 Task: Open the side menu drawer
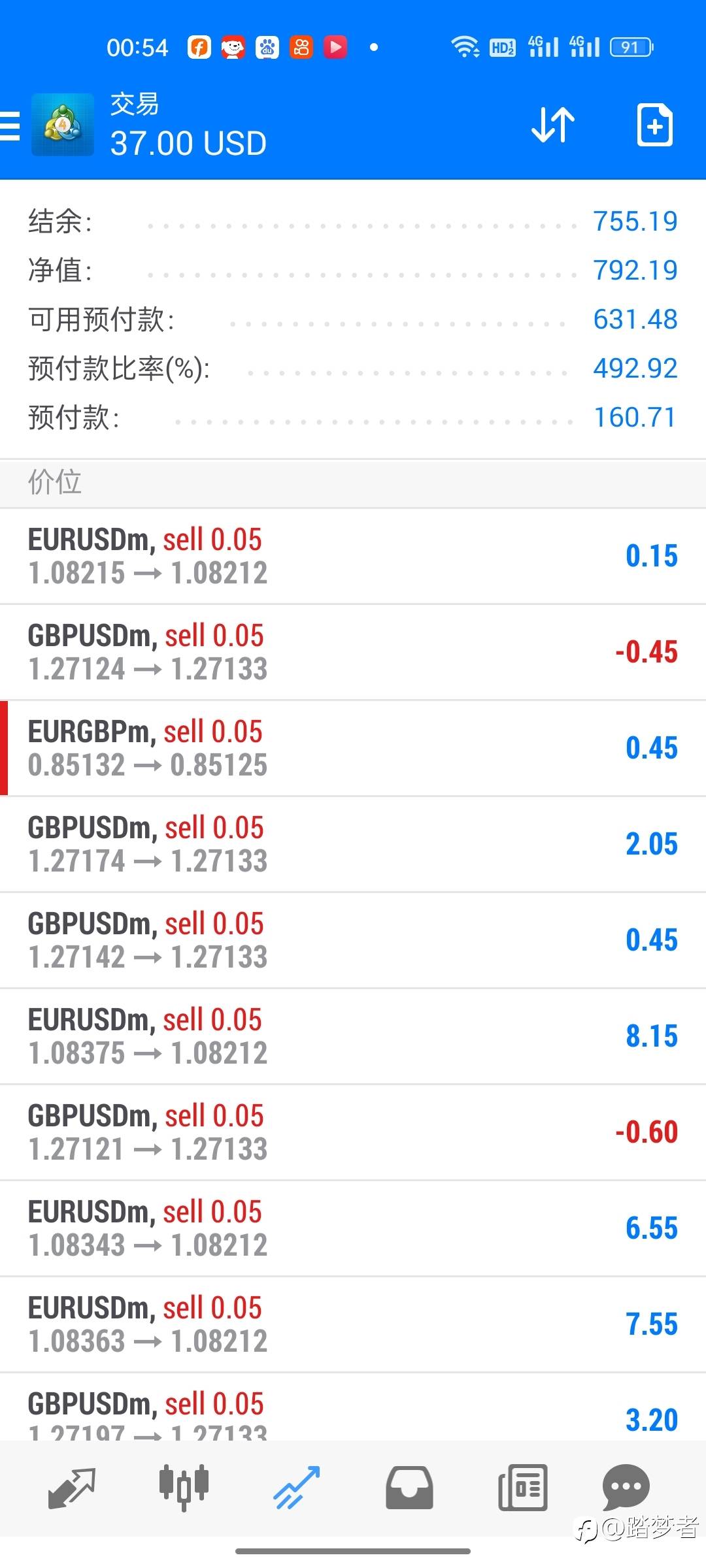(x=10, y=125)
